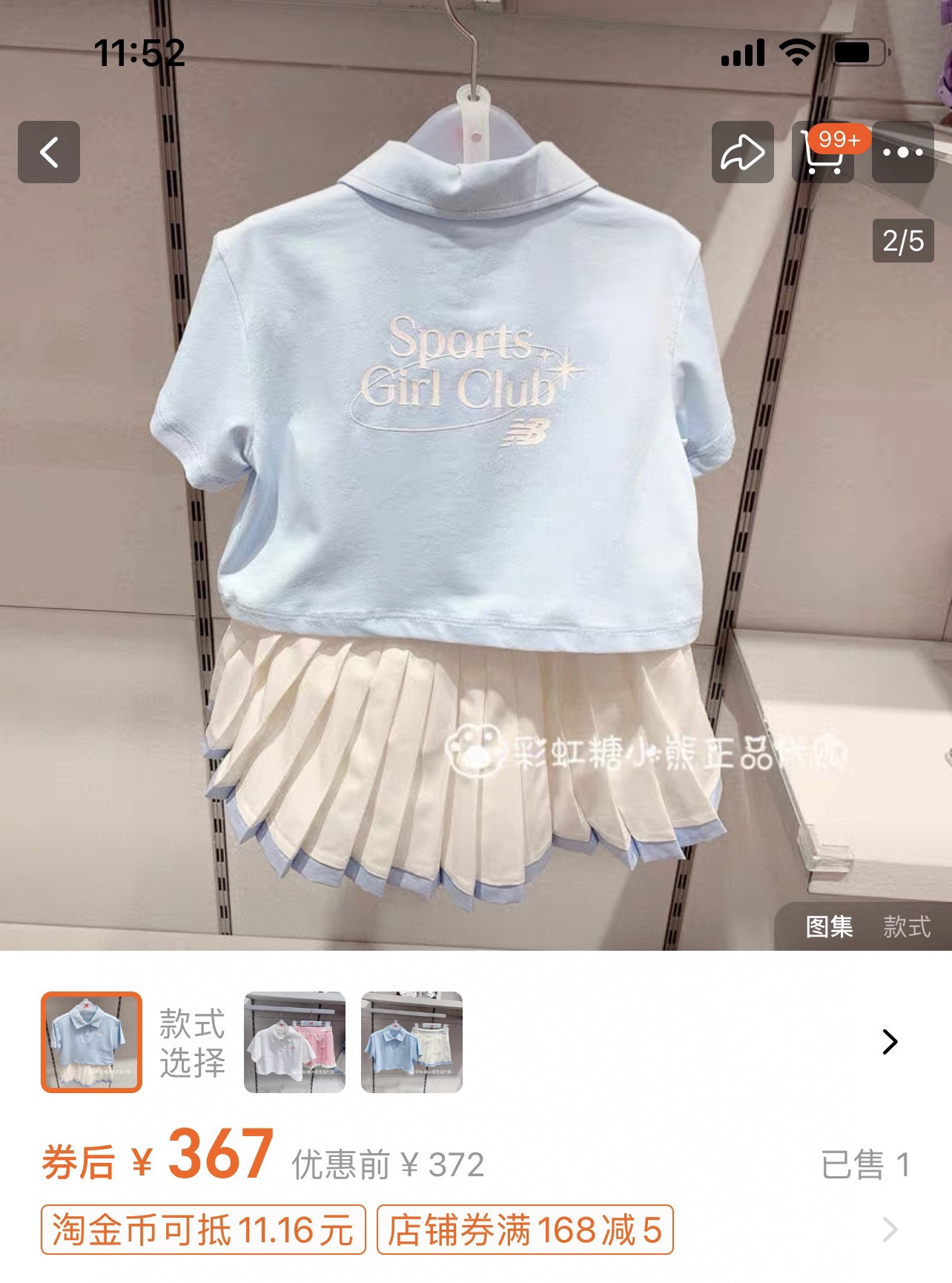Image resolution: width=952 pixels, height=1283 pixels.
Task: Choose the white and pink set style
Action: [x=294, y=1042]
